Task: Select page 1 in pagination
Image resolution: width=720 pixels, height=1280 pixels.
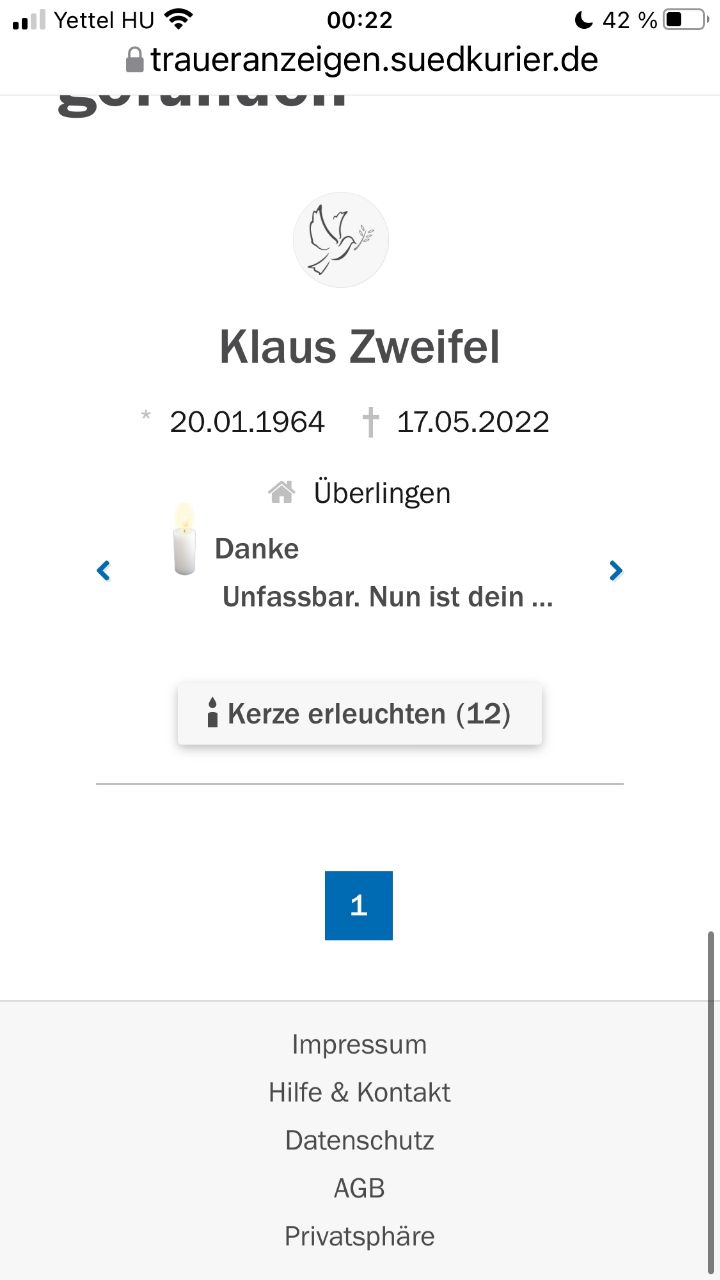Action: click(x=359, y=906)
